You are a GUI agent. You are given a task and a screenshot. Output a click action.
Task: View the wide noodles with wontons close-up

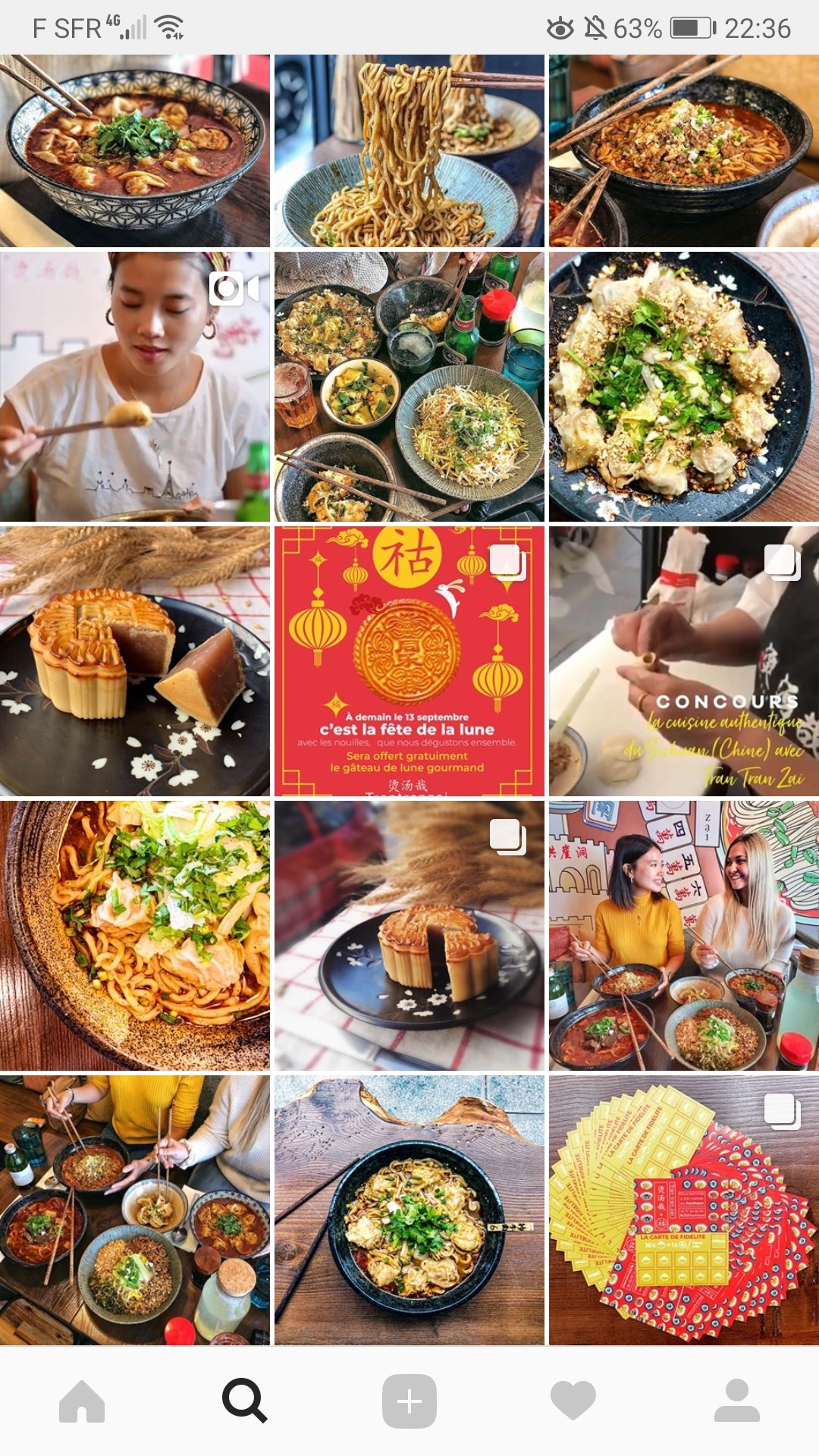click(x=135, y=936)
